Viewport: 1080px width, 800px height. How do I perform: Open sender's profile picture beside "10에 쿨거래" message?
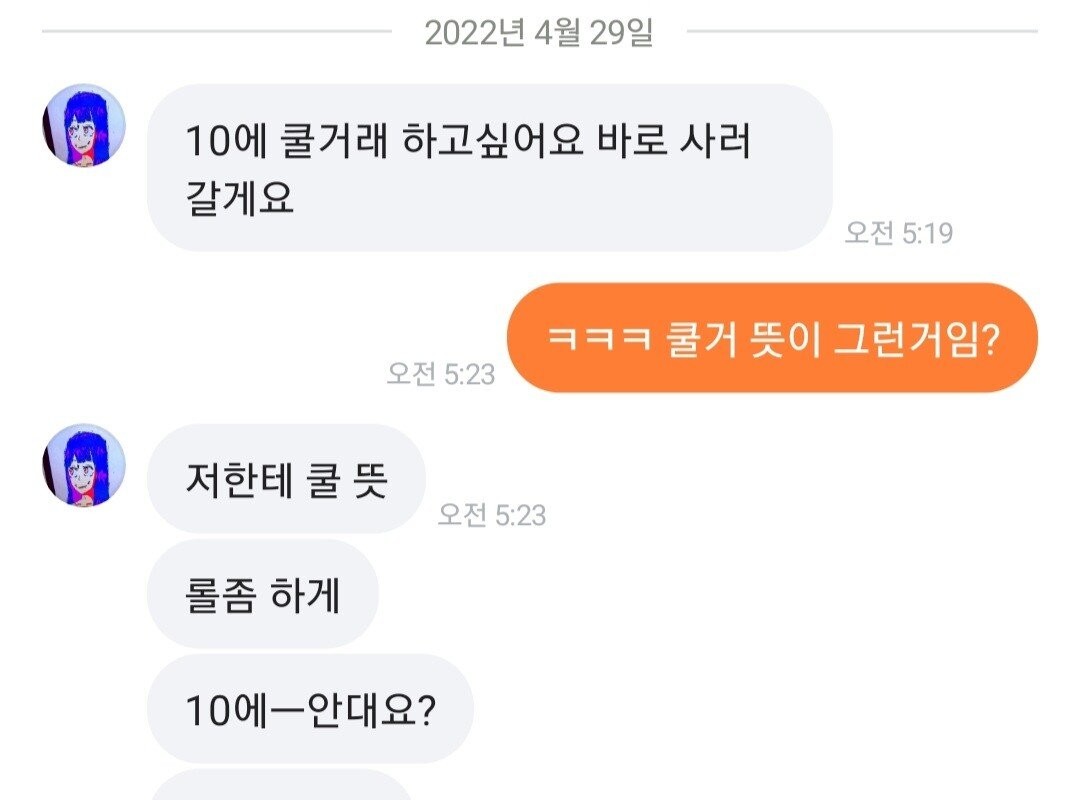(x=83, y=125)
